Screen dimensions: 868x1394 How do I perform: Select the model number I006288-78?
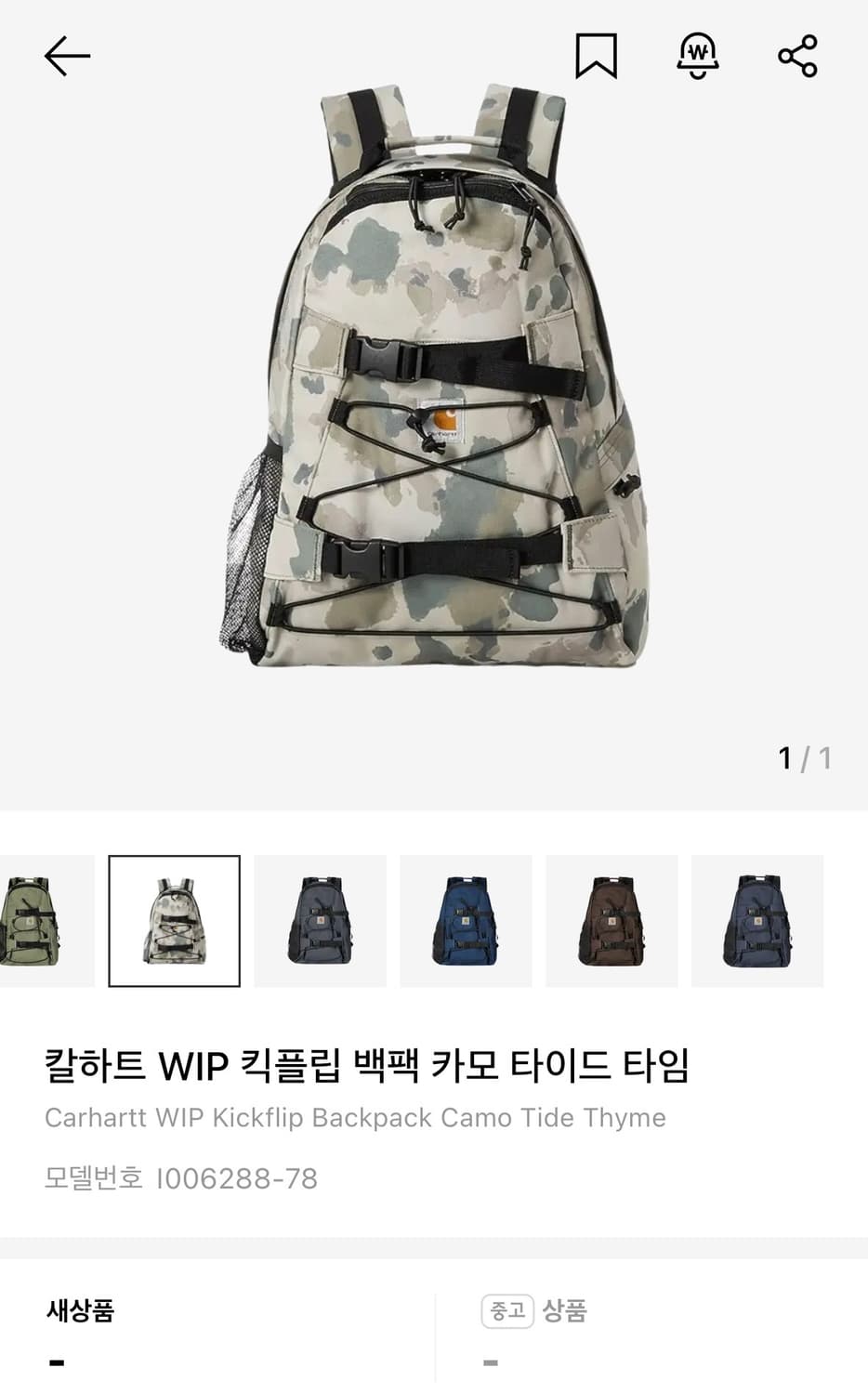(181, 1178)
